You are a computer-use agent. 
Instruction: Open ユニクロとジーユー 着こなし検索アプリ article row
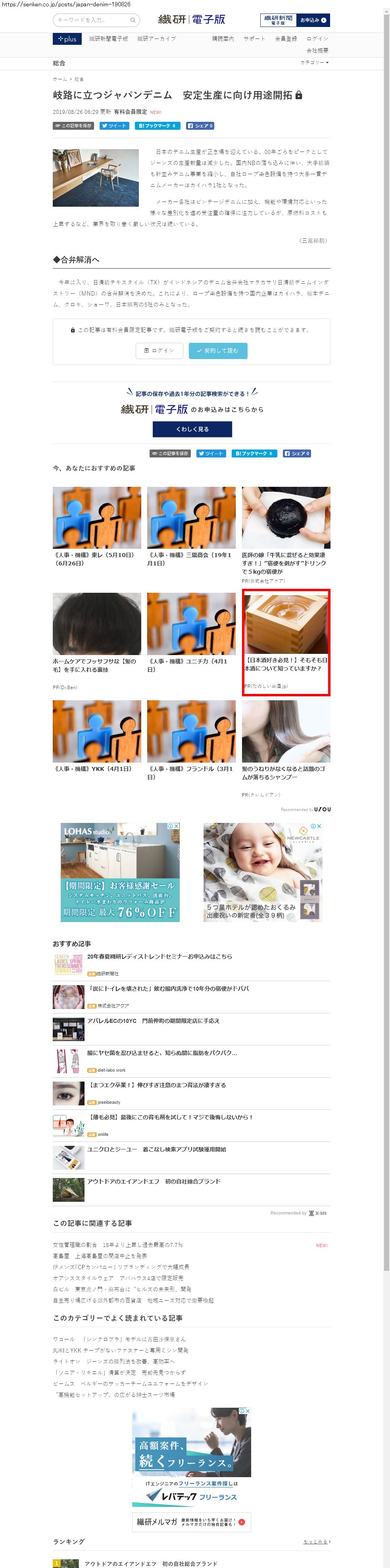156,1149
